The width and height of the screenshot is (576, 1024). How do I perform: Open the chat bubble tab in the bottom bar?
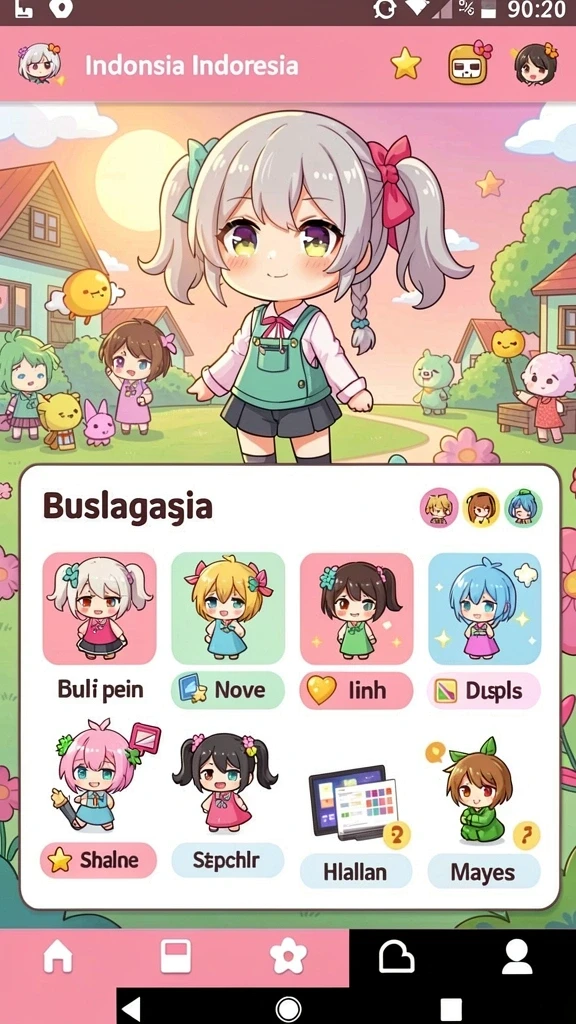pos(397,958)
